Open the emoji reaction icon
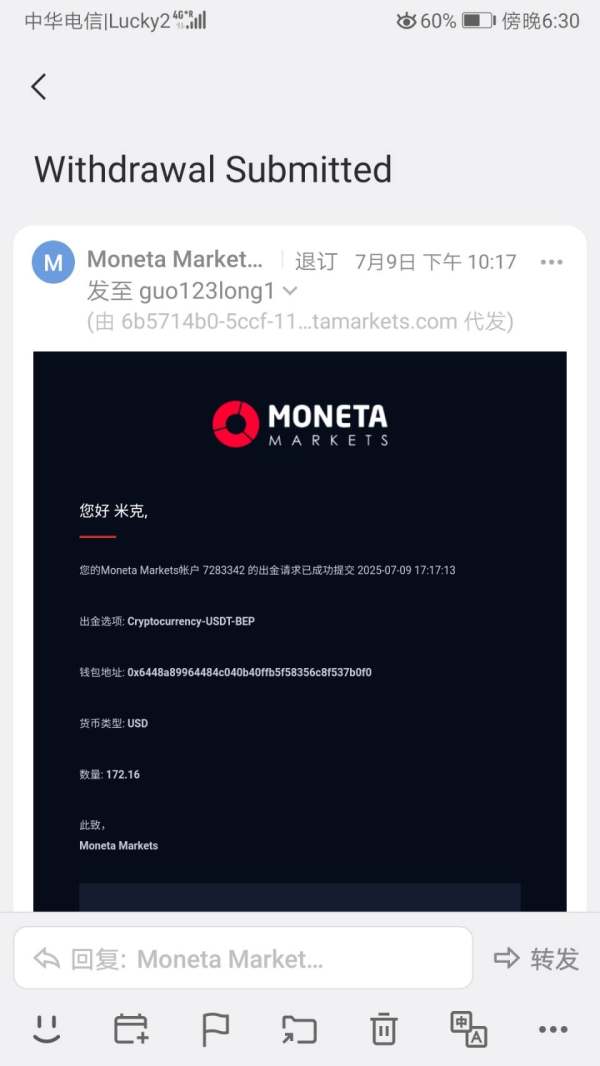This screenshot has width=600, height=1066. pos(47,1029)
